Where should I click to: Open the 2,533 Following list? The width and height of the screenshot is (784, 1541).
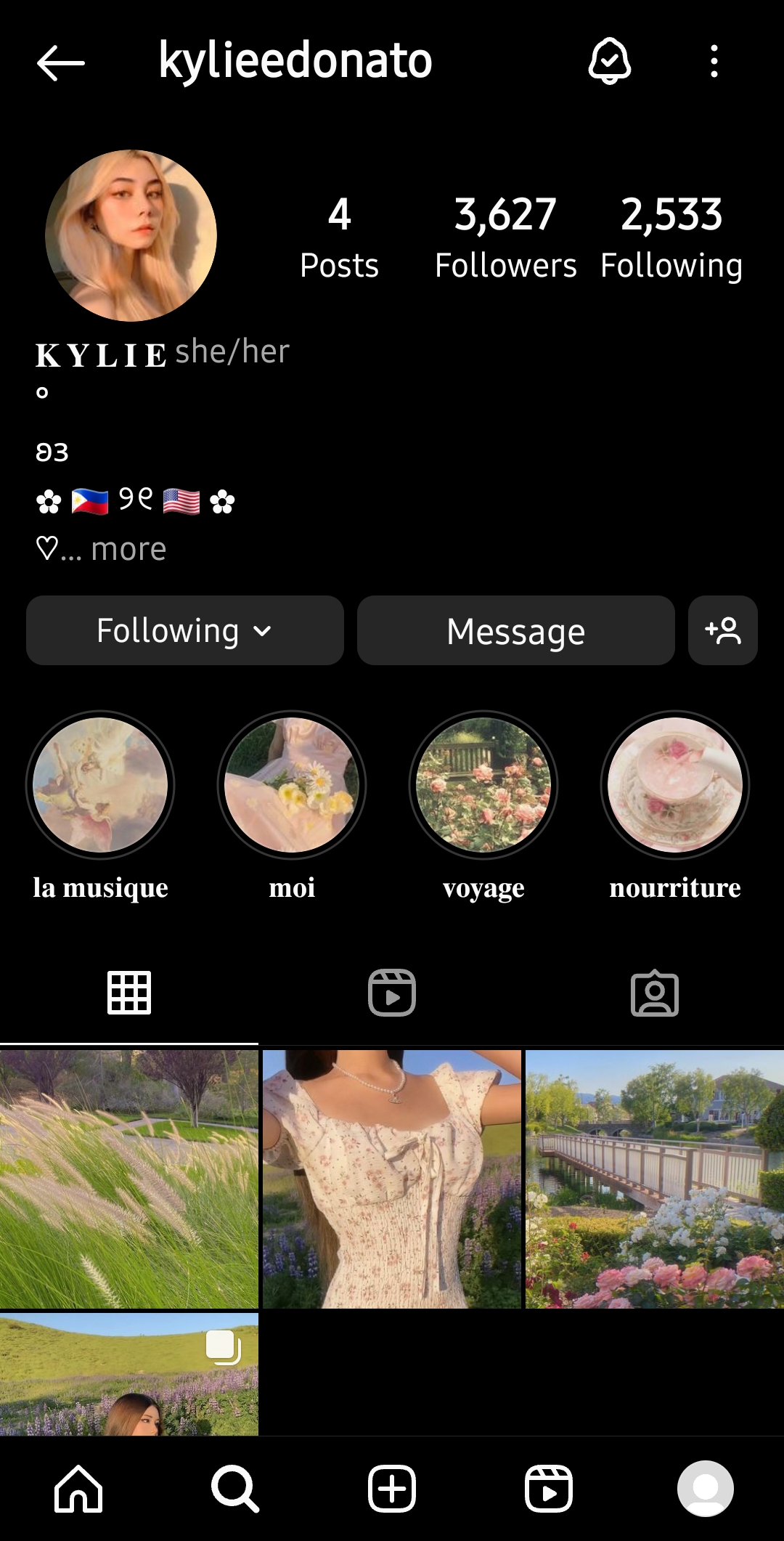point(671,237)
